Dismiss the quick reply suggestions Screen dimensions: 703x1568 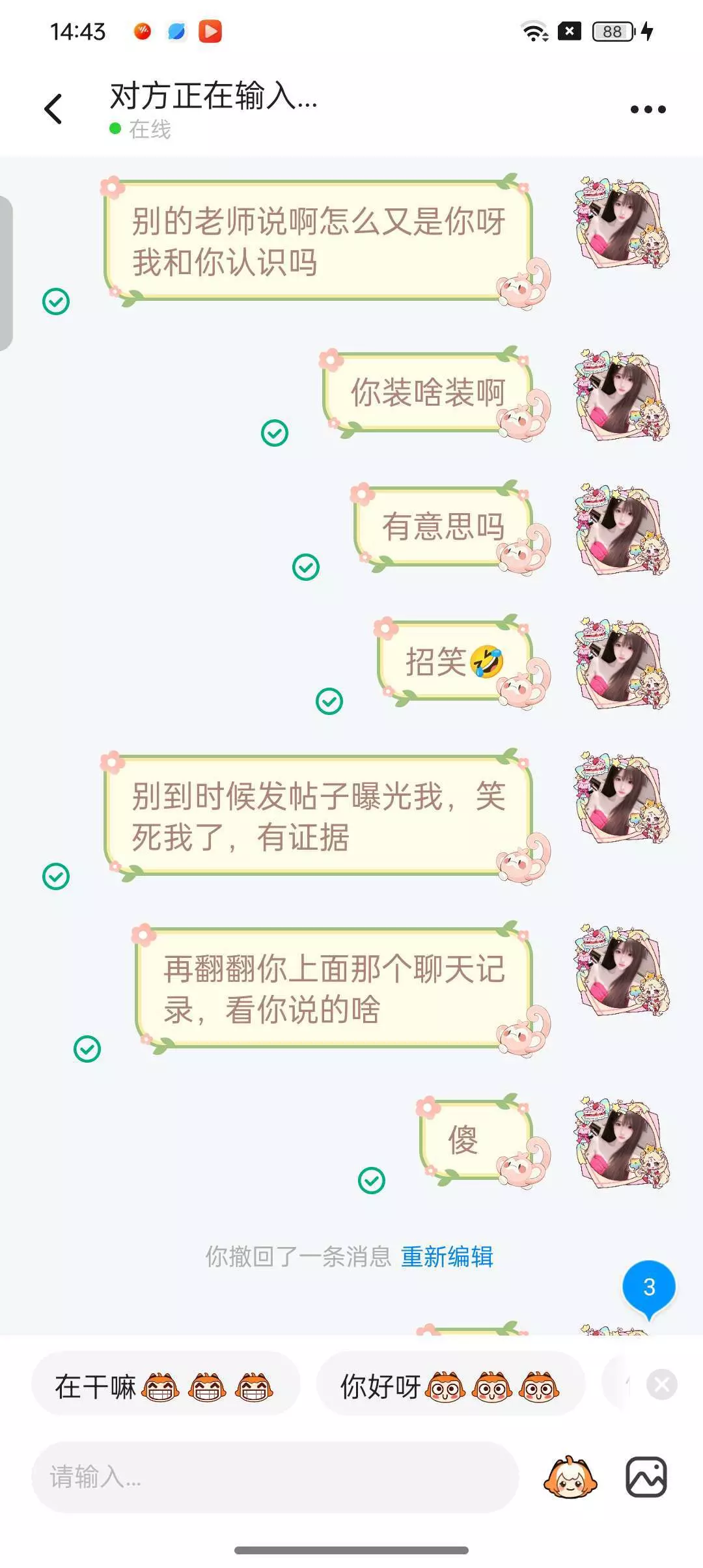click(662, 1384)
